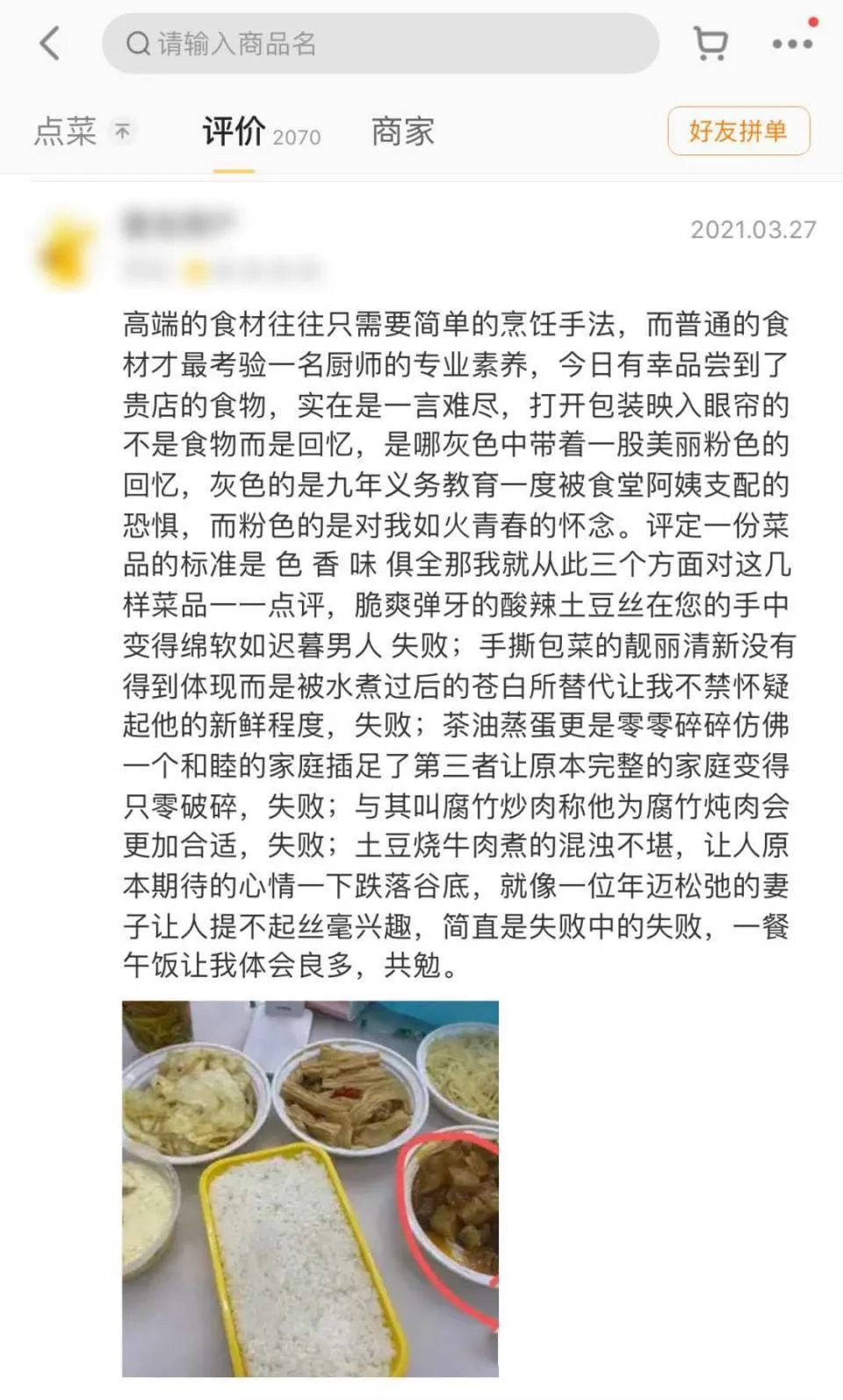Switch to the 商家 tab
The height and width of the screenshot is (1400, 843).
[x=403, y=132]
